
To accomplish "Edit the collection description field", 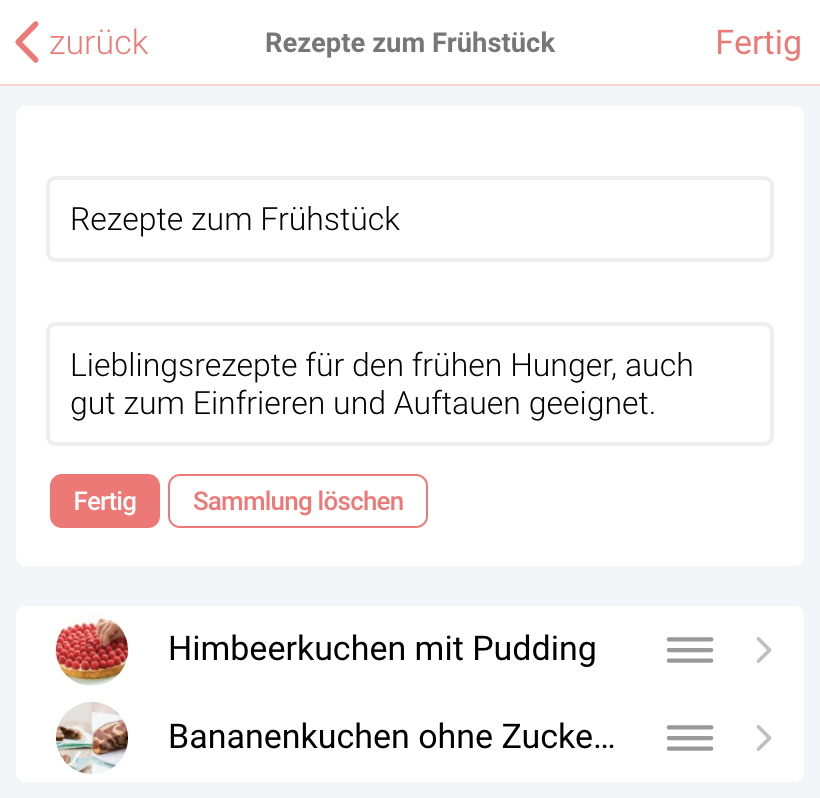I will (410, 383).
